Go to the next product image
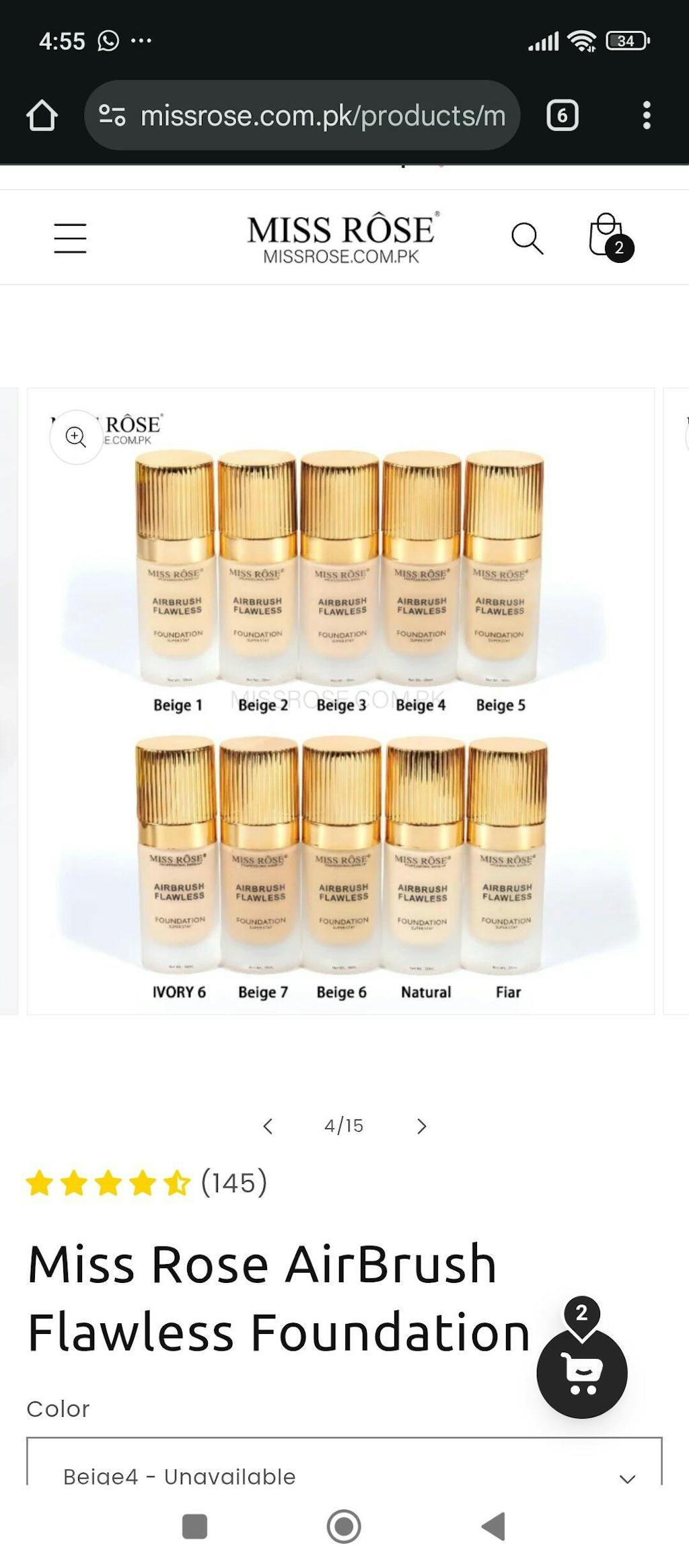The height and width of the screenshot is (1568, 689). (x=422, y=1126)
